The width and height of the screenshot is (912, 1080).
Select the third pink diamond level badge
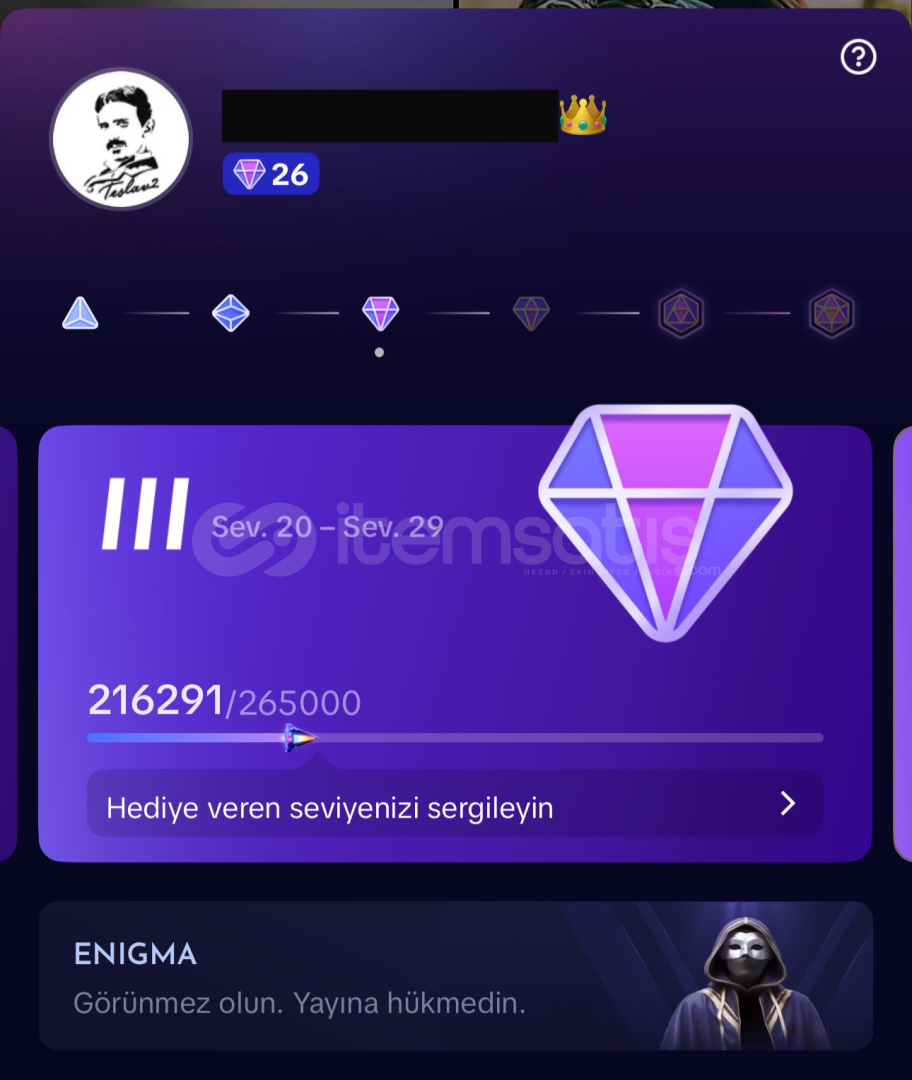point(380,314)
